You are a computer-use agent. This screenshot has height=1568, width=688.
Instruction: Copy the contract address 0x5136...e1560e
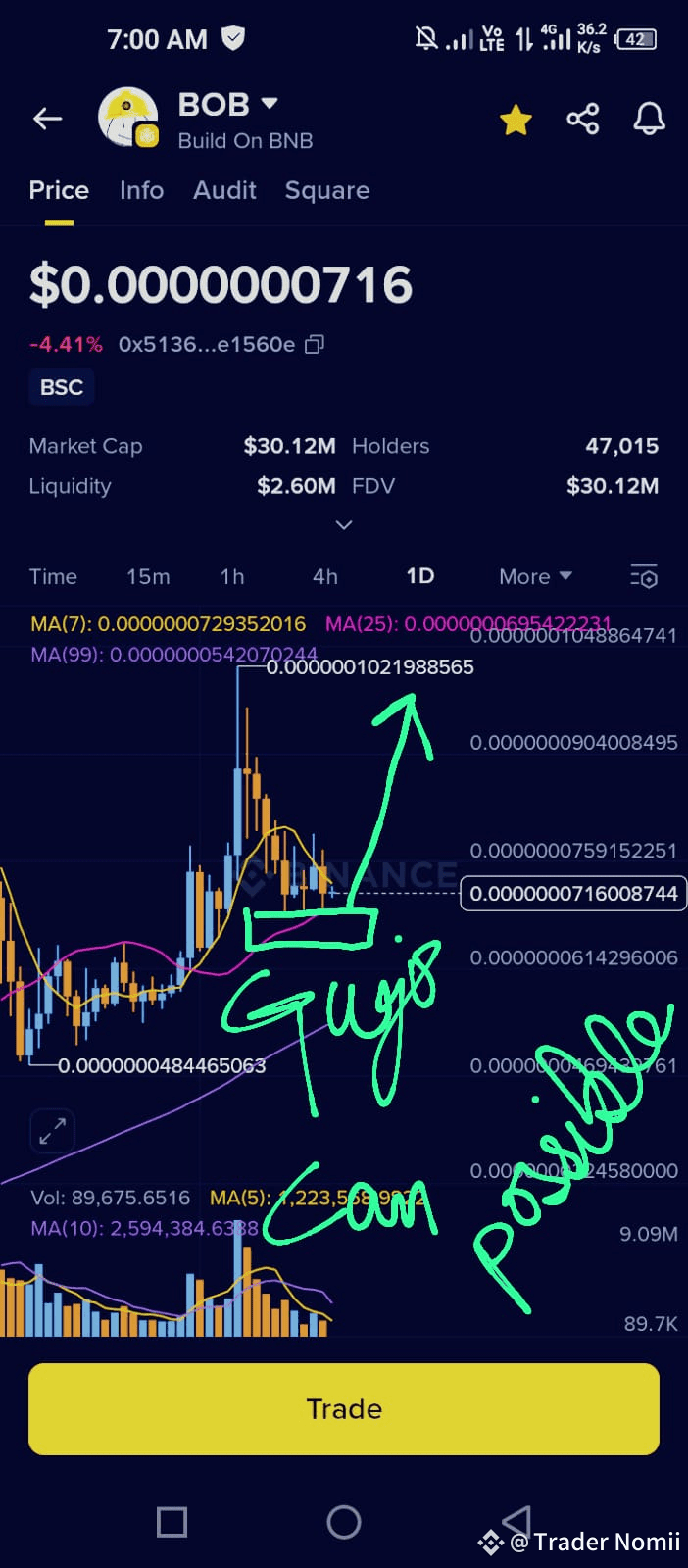(314, 344)
